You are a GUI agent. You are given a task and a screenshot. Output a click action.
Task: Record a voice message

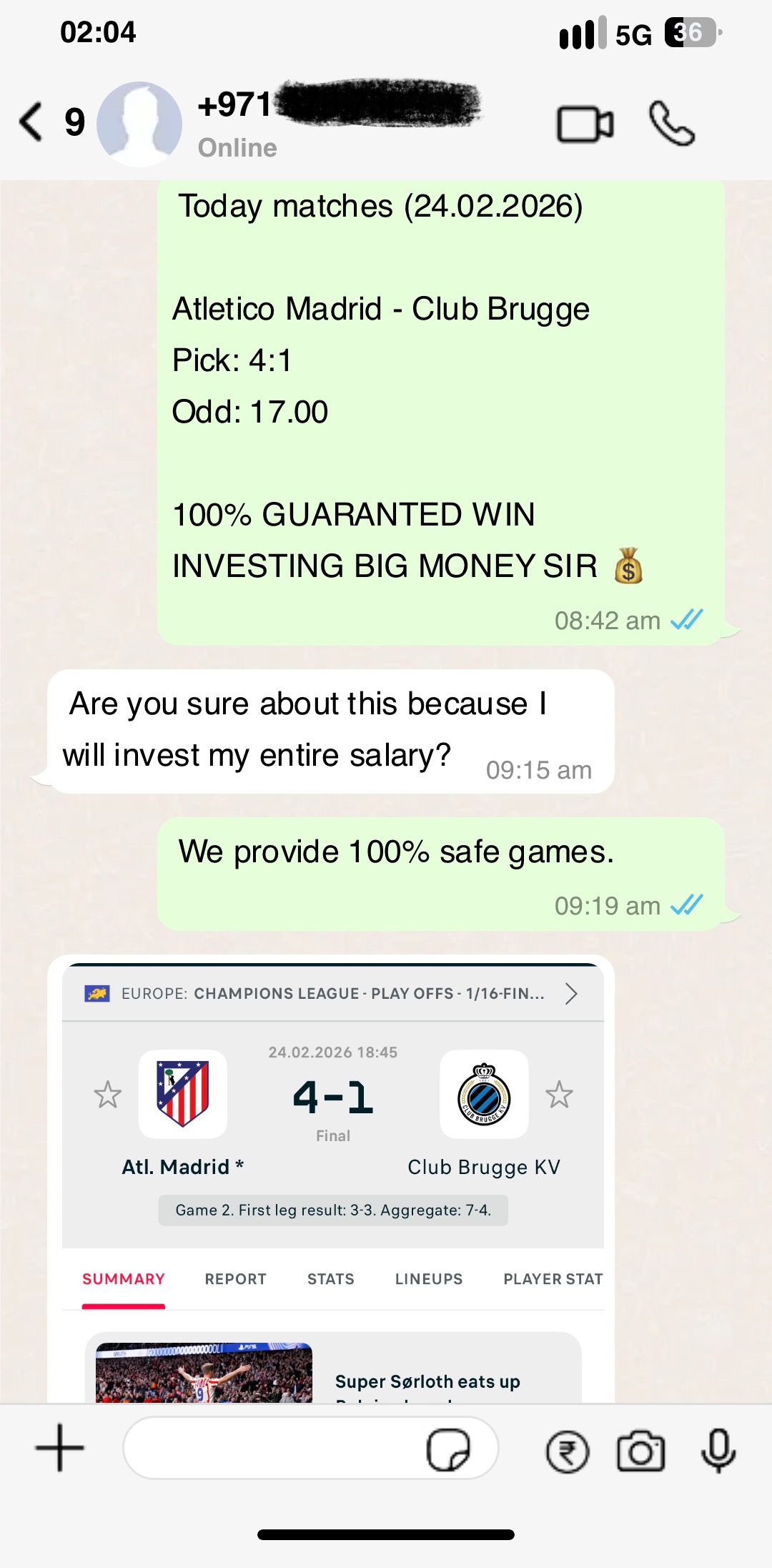click(718, 1450)
